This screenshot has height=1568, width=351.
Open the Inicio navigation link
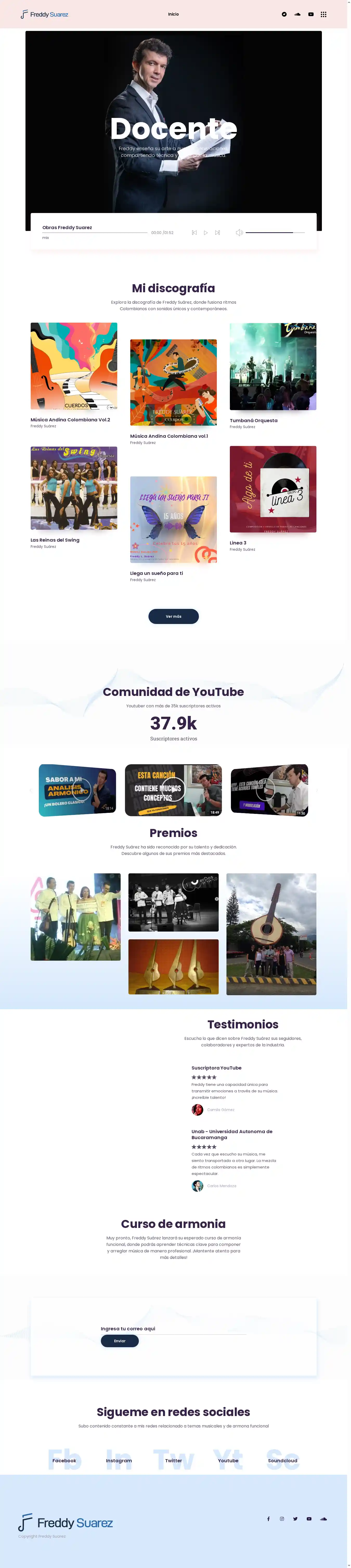173,14
